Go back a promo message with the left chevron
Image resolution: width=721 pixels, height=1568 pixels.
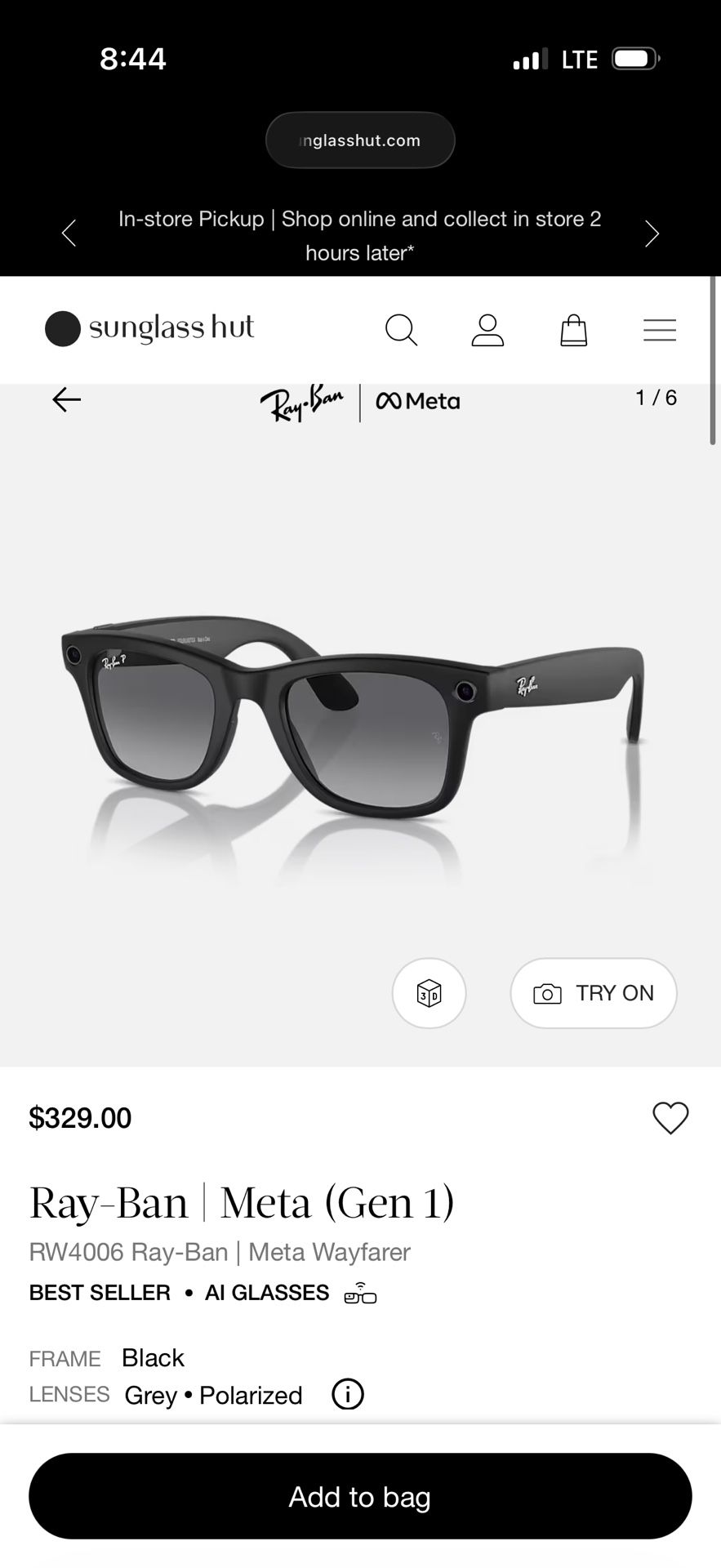(69, 233)
